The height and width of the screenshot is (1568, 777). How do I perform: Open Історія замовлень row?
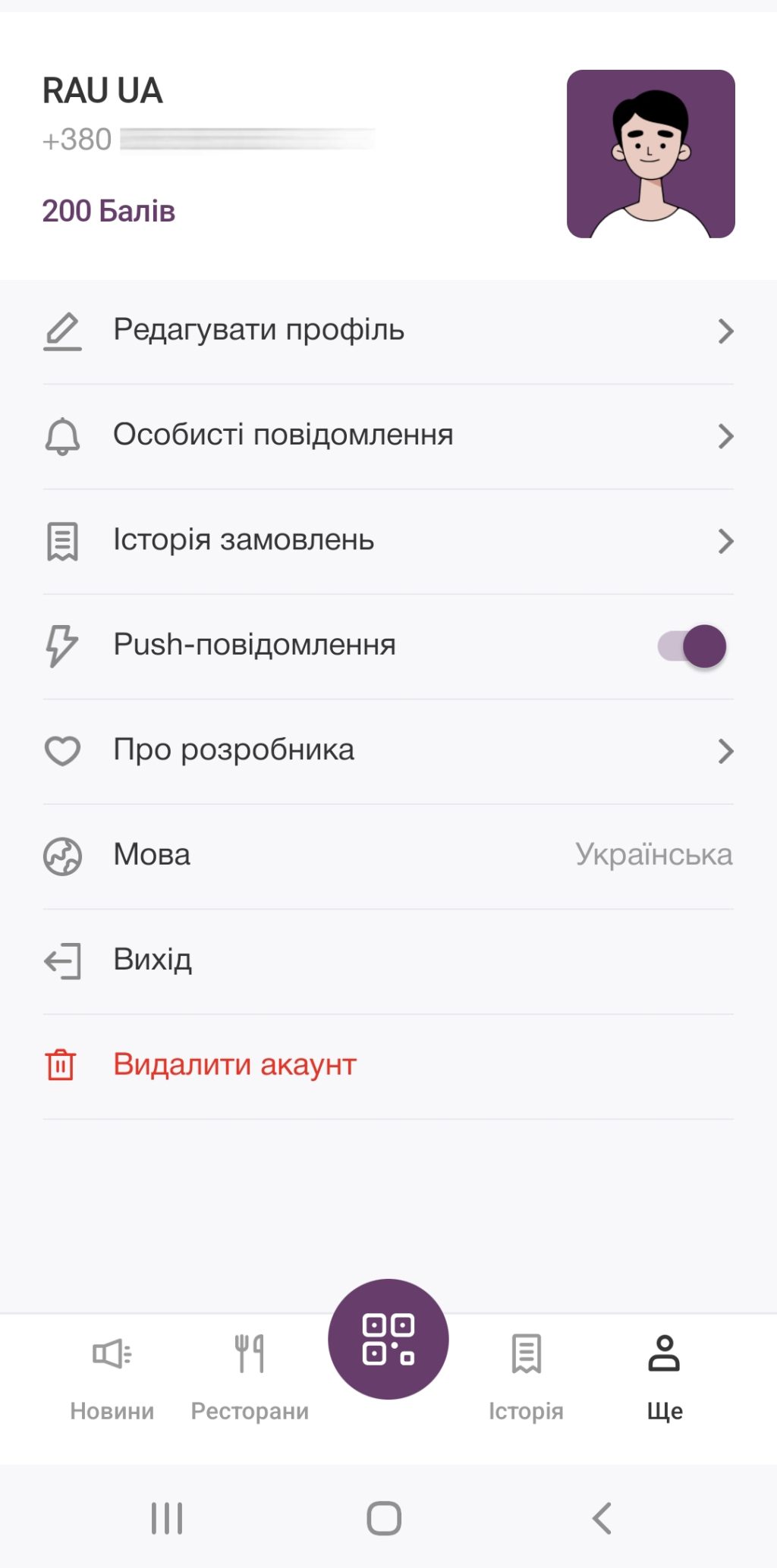387,540
